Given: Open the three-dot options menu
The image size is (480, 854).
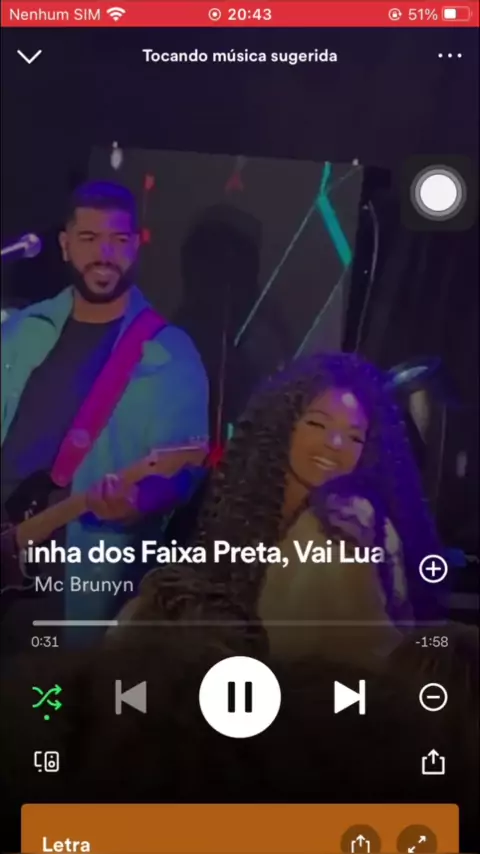Looking at the screenshot, I should pos(449,56).
